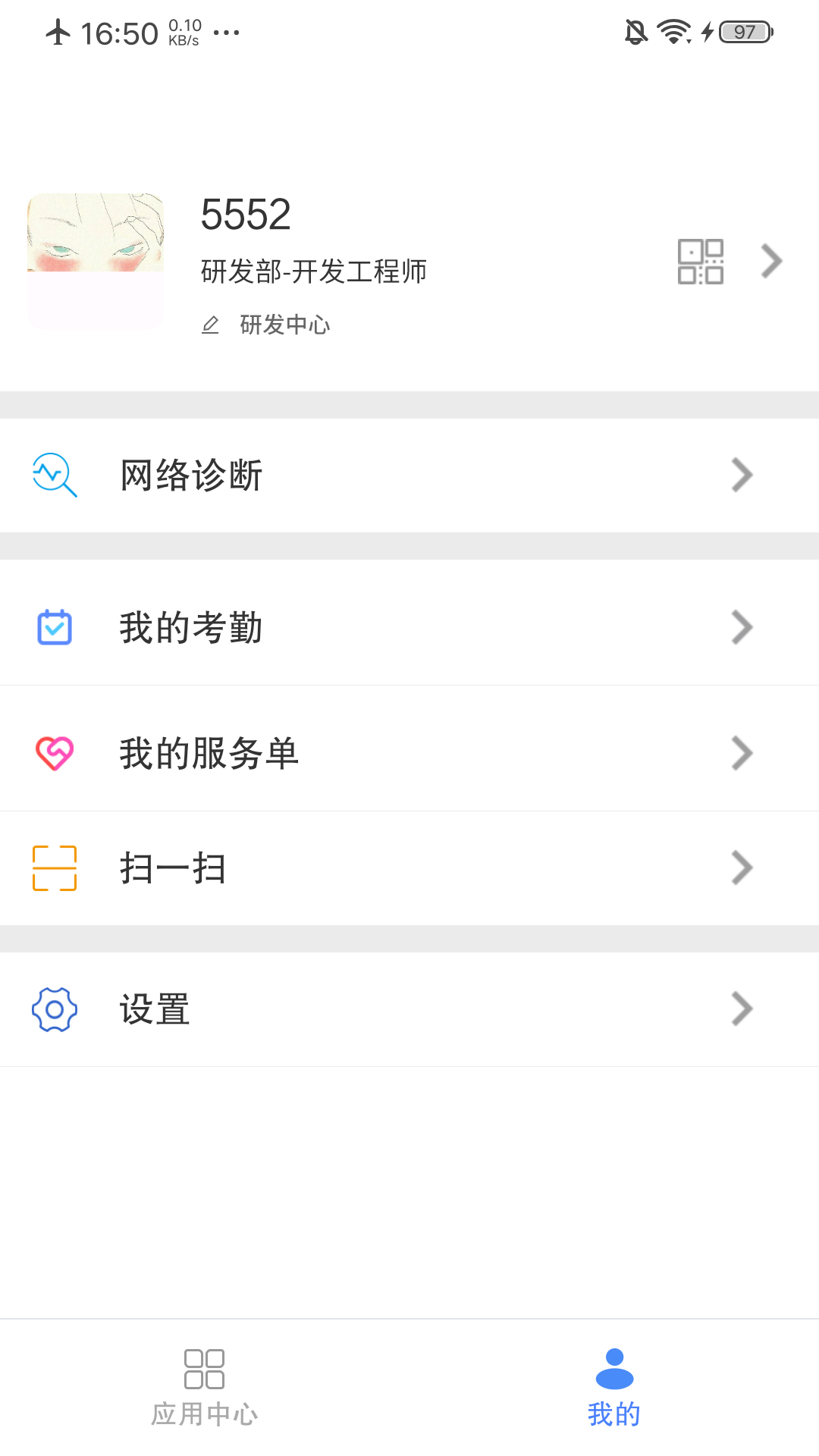
Task: Open 我的服务单 entry
Action: tap(208, 752)
